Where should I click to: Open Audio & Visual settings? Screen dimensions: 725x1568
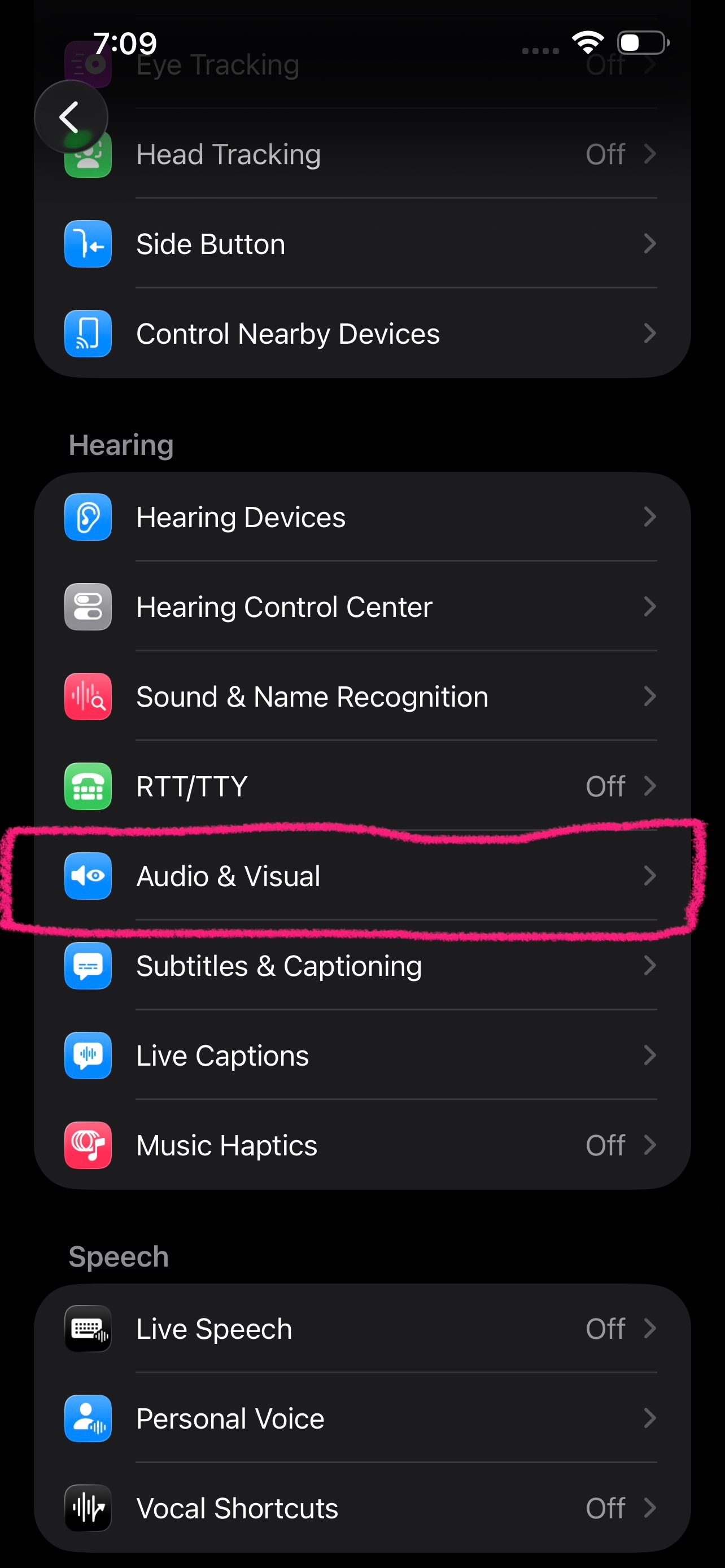[x=362, y=876]
